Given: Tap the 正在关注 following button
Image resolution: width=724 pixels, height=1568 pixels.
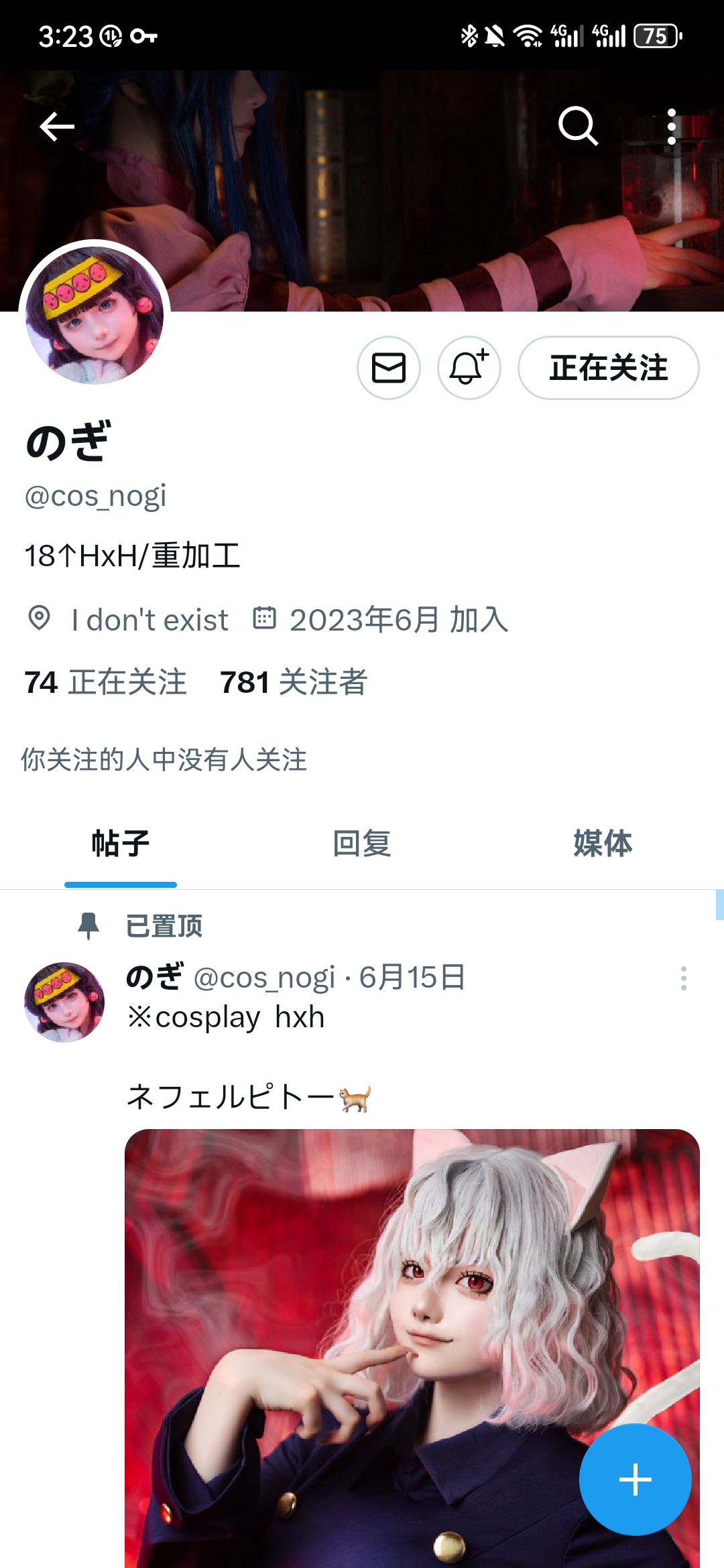Looking at the screenshot, I should [x=608, y=368].
